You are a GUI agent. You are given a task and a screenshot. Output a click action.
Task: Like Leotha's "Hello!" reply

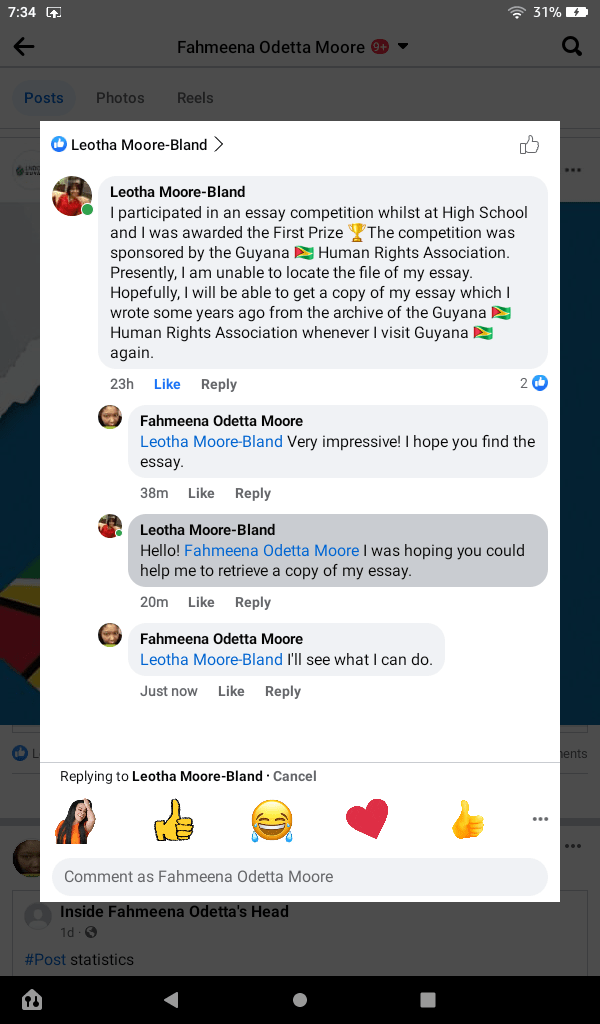(201, 602)
